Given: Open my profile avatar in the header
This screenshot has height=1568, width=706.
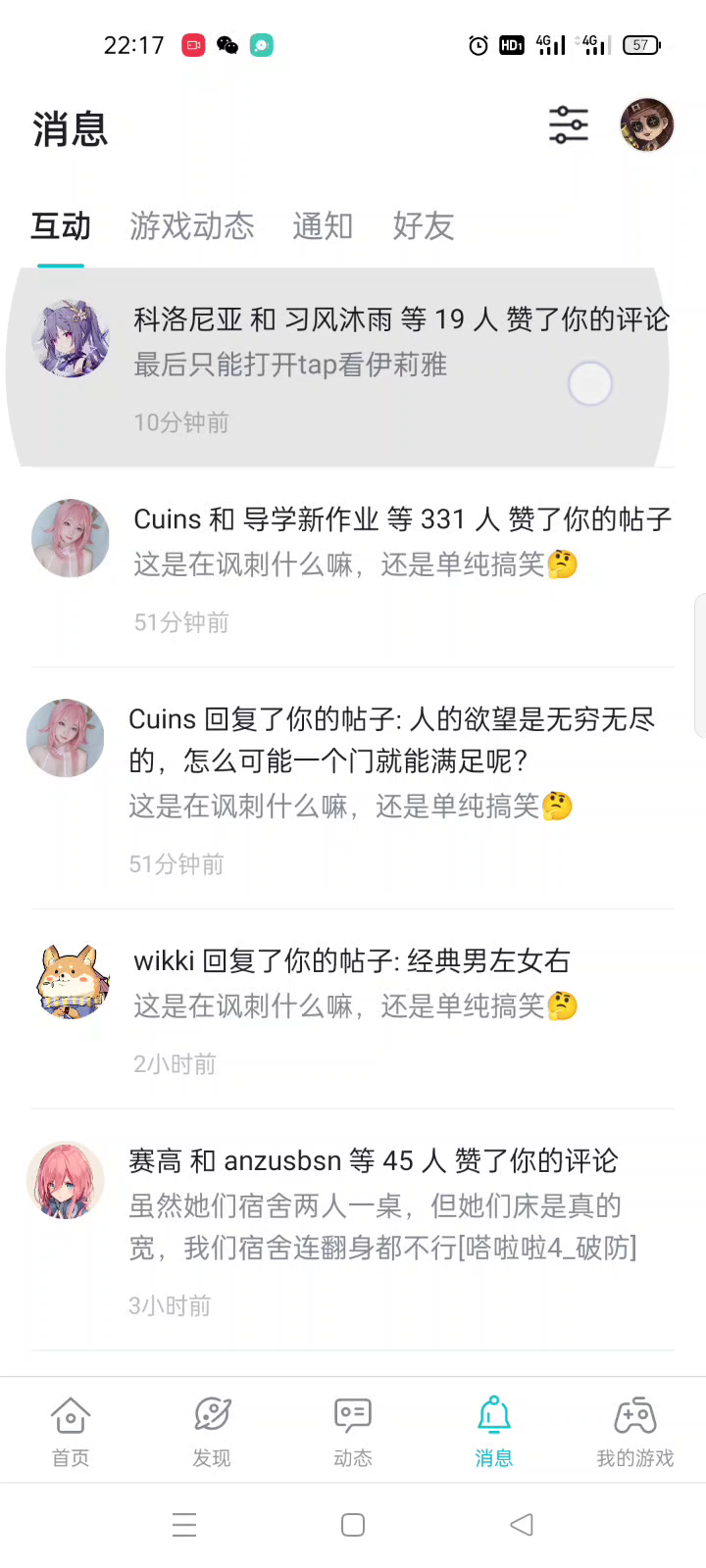Looking at the screenshot, I should point(647,125).
